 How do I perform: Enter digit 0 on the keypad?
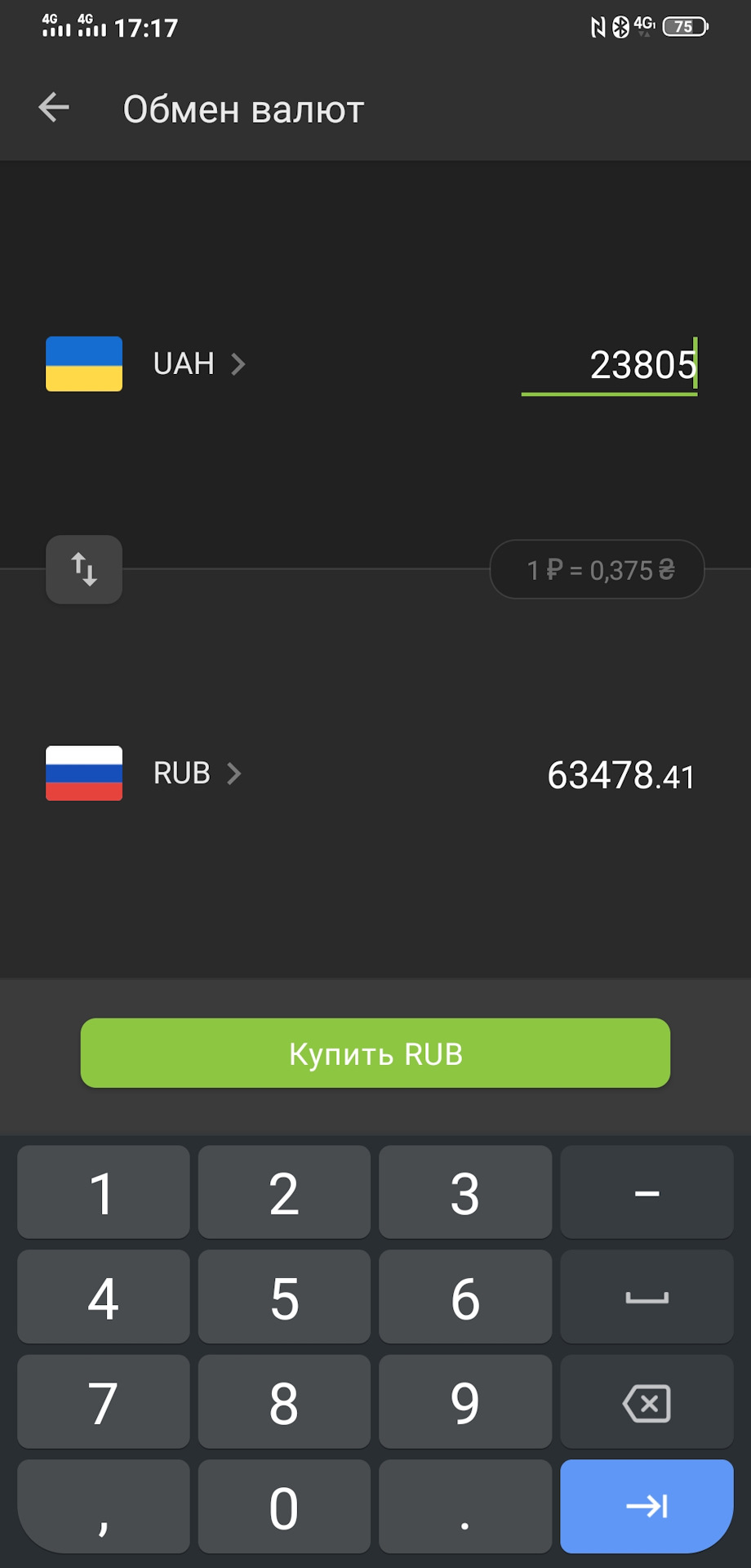coord(284,1508)
